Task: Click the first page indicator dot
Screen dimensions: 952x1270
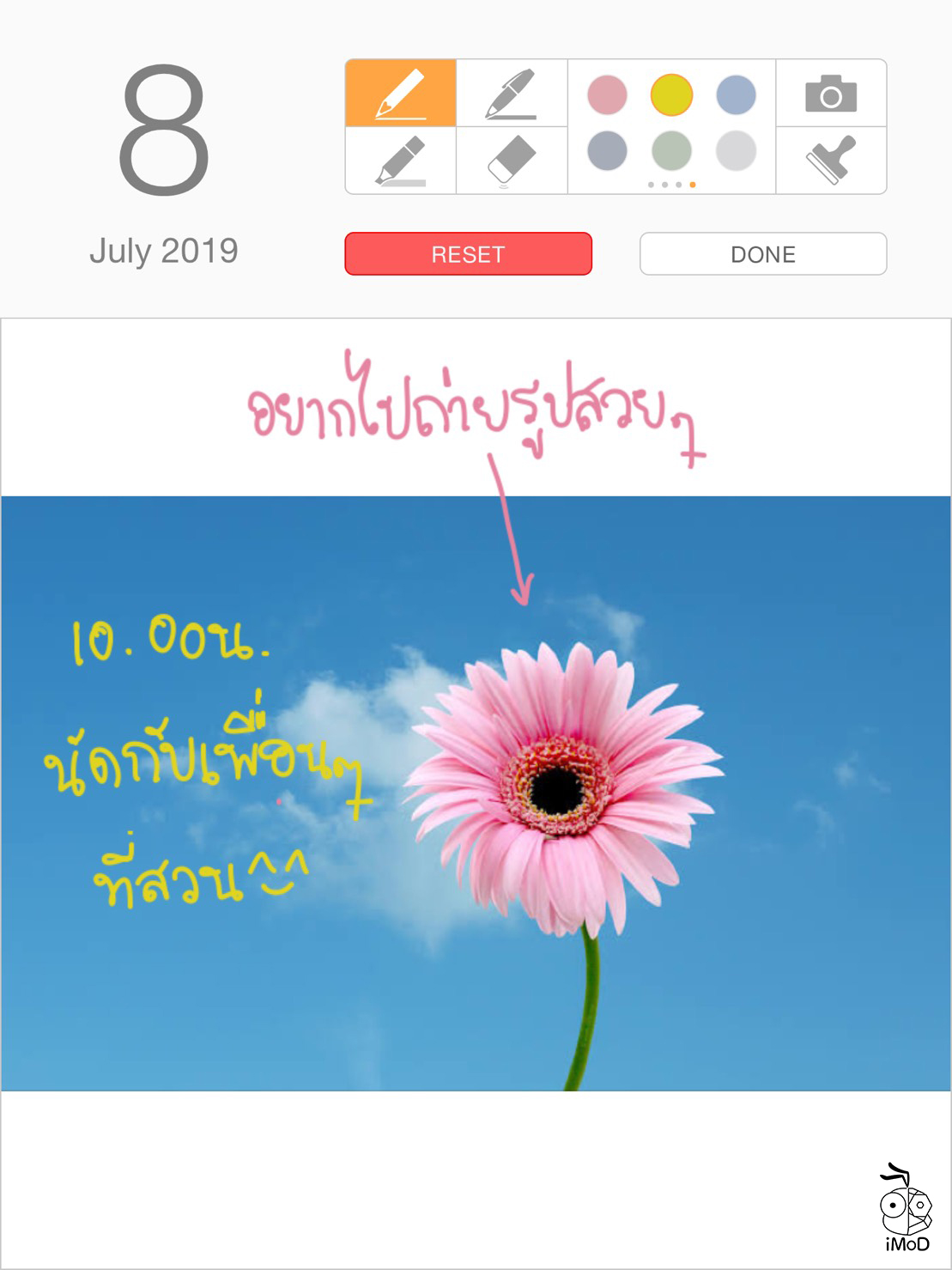Action: [x=651, y=185]
